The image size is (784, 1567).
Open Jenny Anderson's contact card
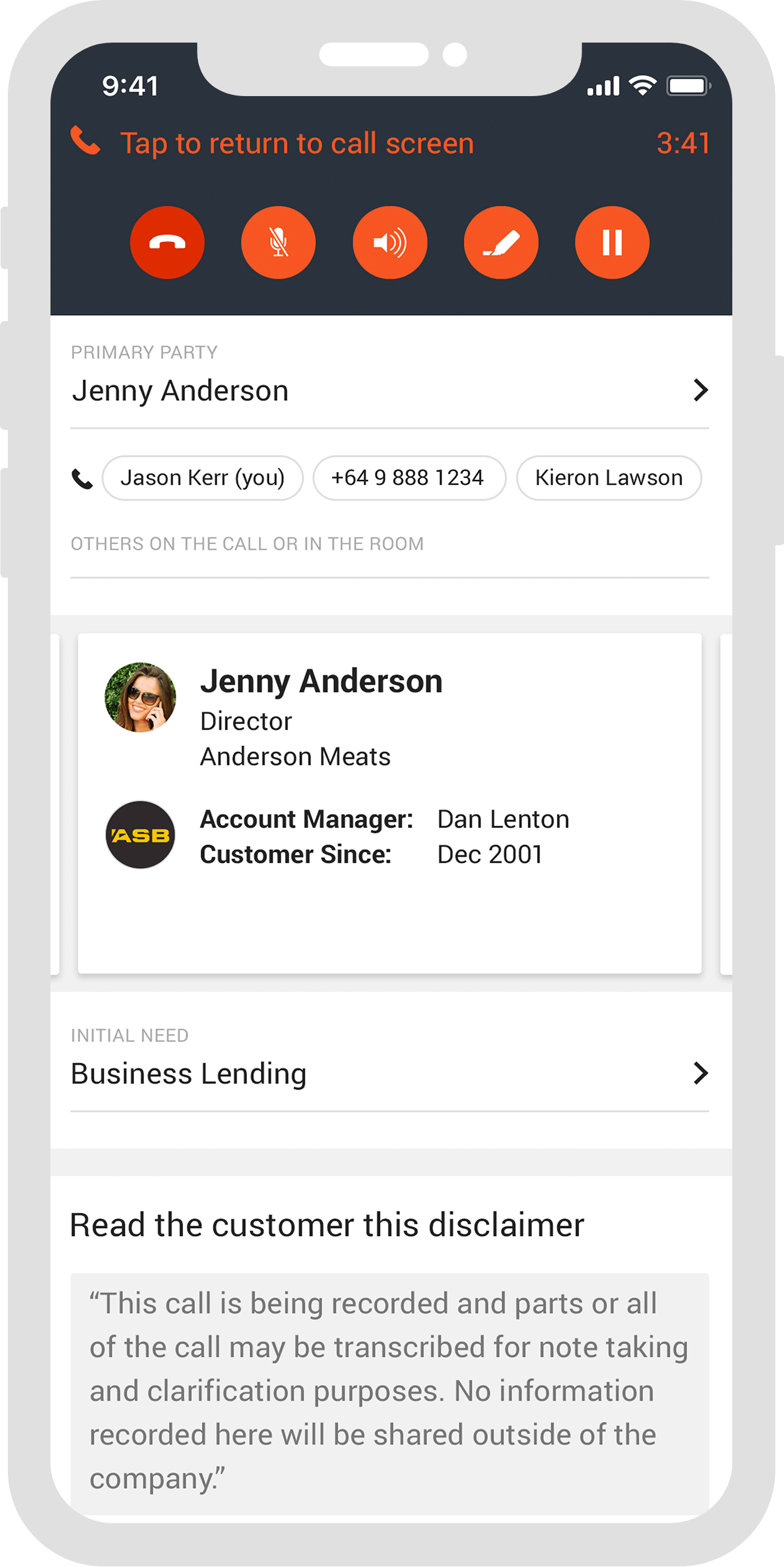point(390,803)
